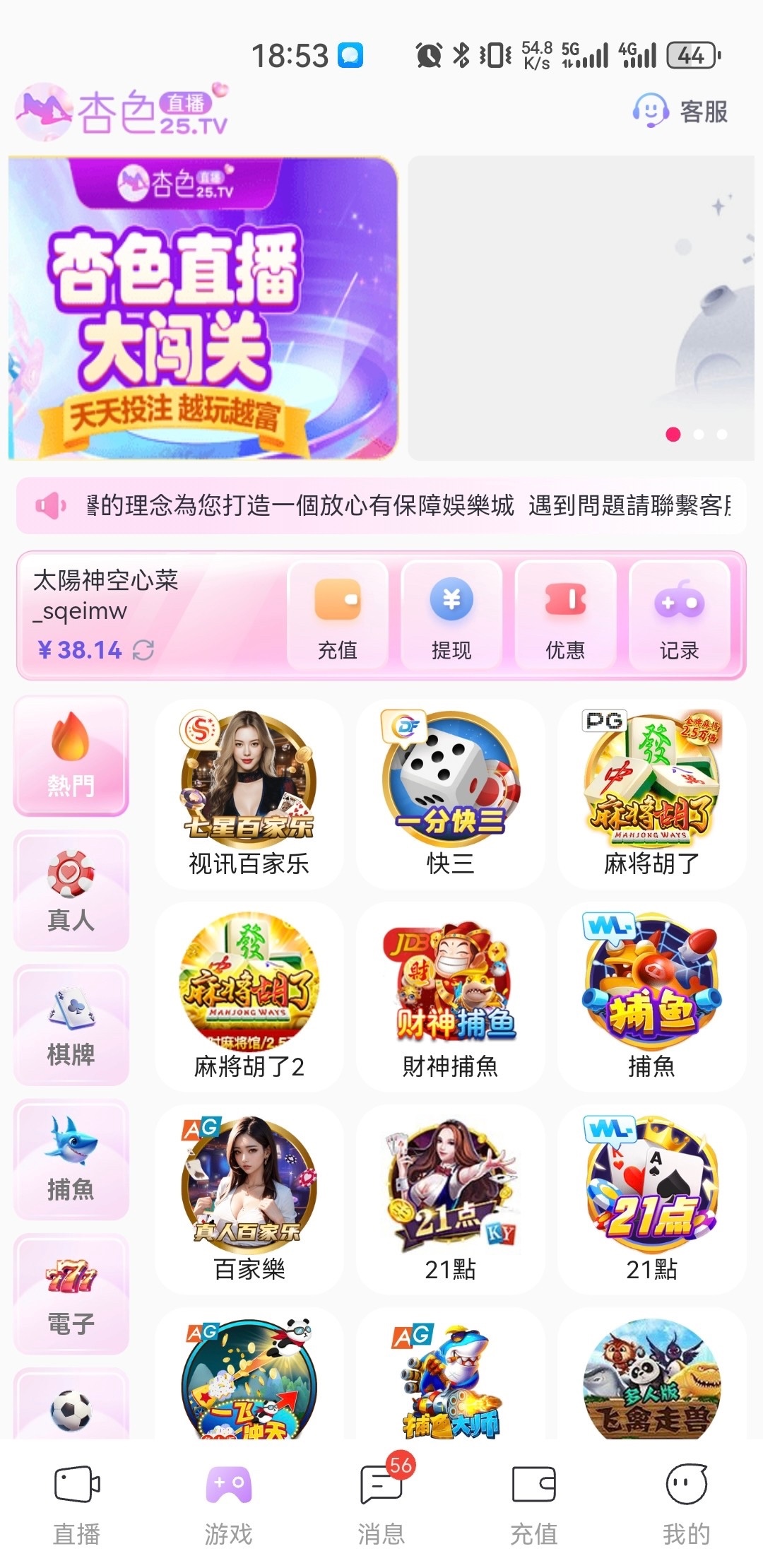Refresh the ¥38.14 balance
Viewport: 763px width, 1568px height.
pyautogui.click(x=143, y=649)
